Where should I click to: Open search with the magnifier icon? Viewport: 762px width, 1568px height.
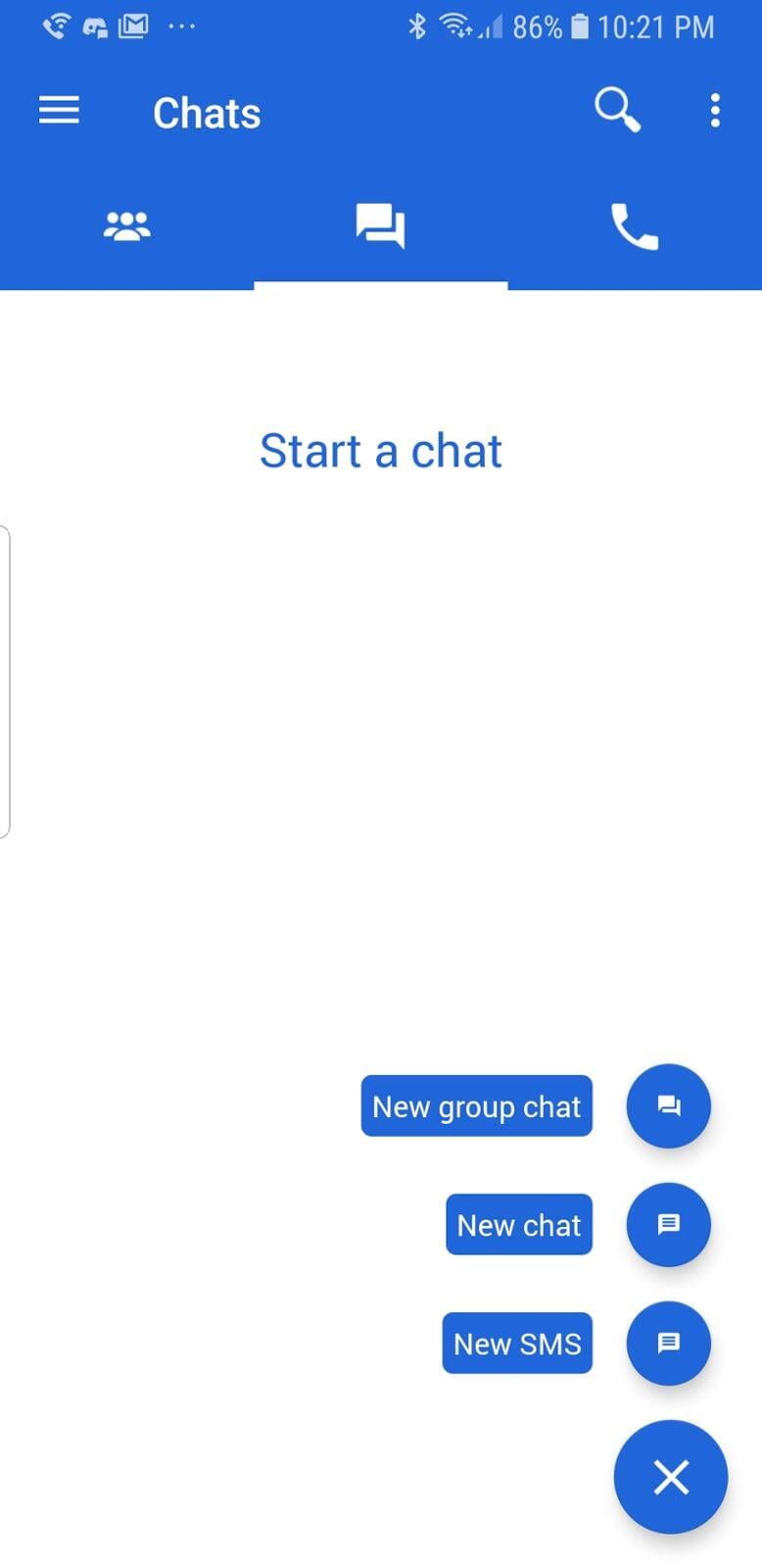click(x=617, y=110)
